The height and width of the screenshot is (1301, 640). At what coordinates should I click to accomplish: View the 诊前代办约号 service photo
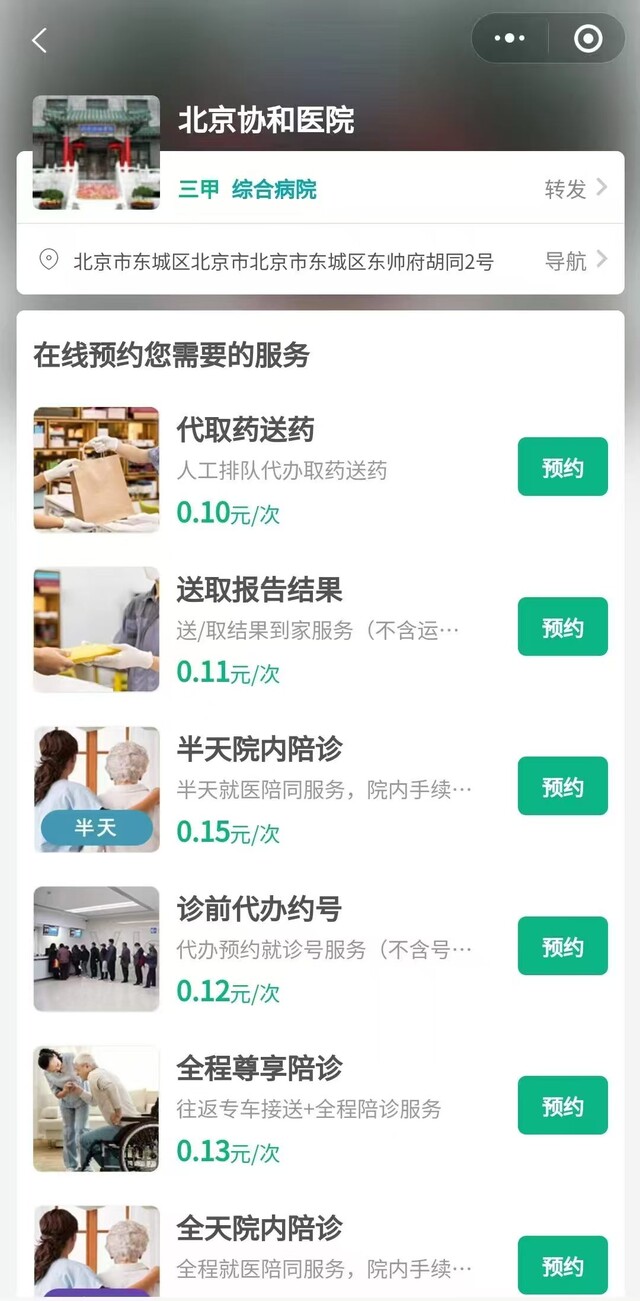click(96, 948)
